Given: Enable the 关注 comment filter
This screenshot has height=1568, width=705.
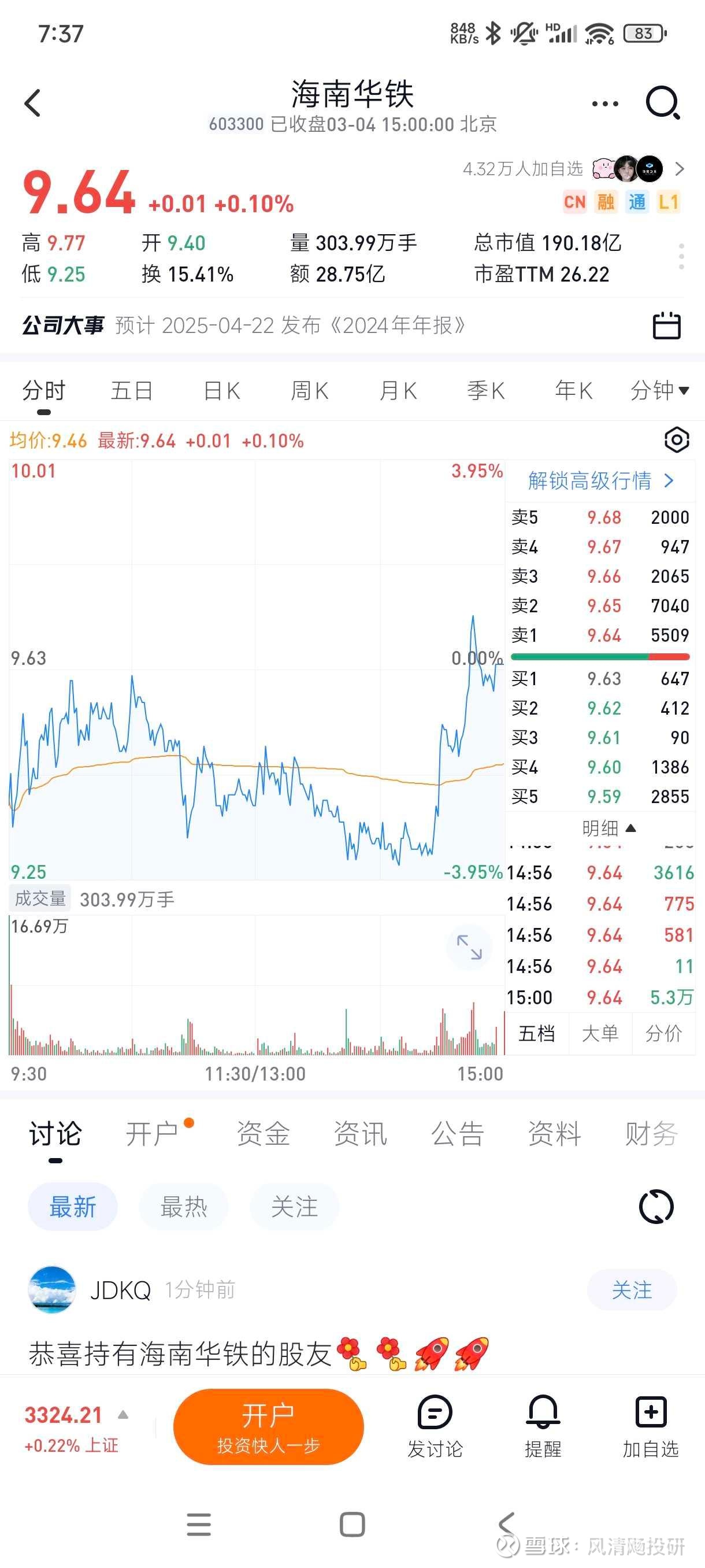Looking at the screenshot, I should (294, 1207).
